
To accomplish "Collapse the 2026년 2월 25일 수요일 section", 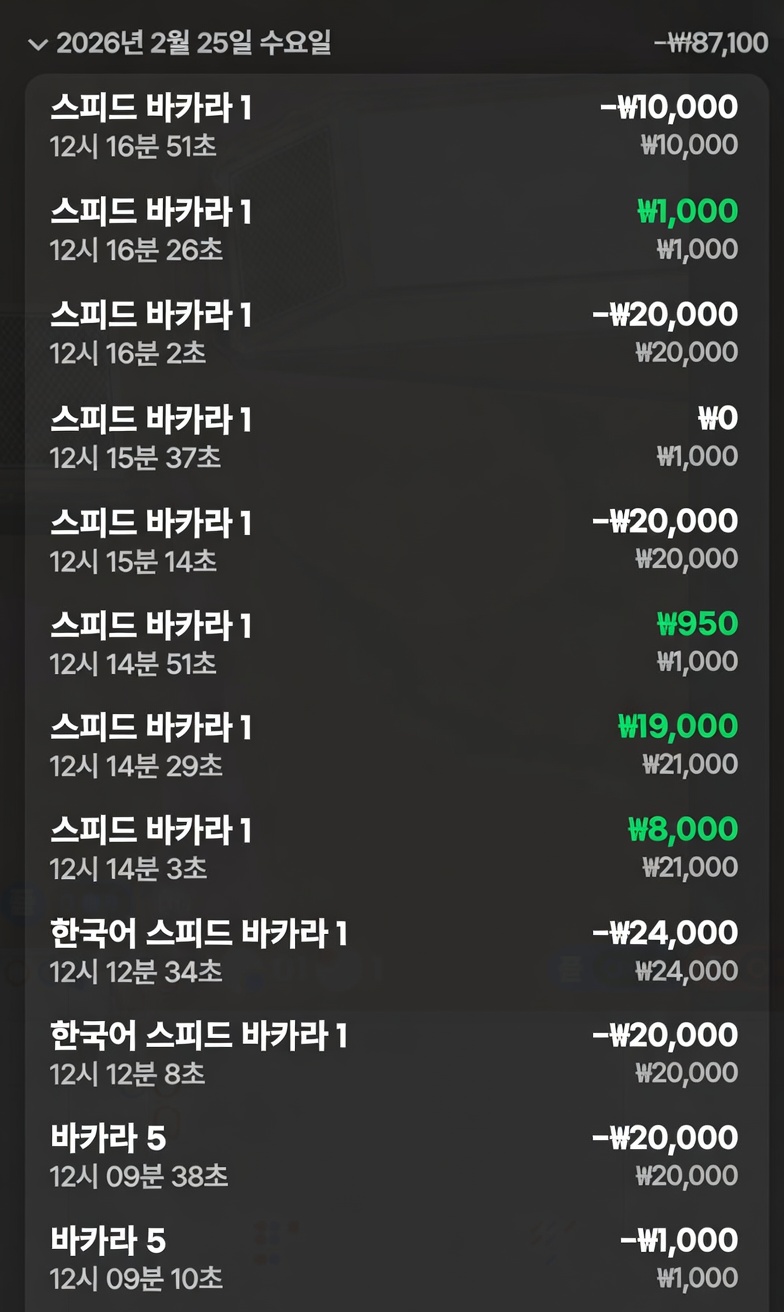I will tap(38, 44).
